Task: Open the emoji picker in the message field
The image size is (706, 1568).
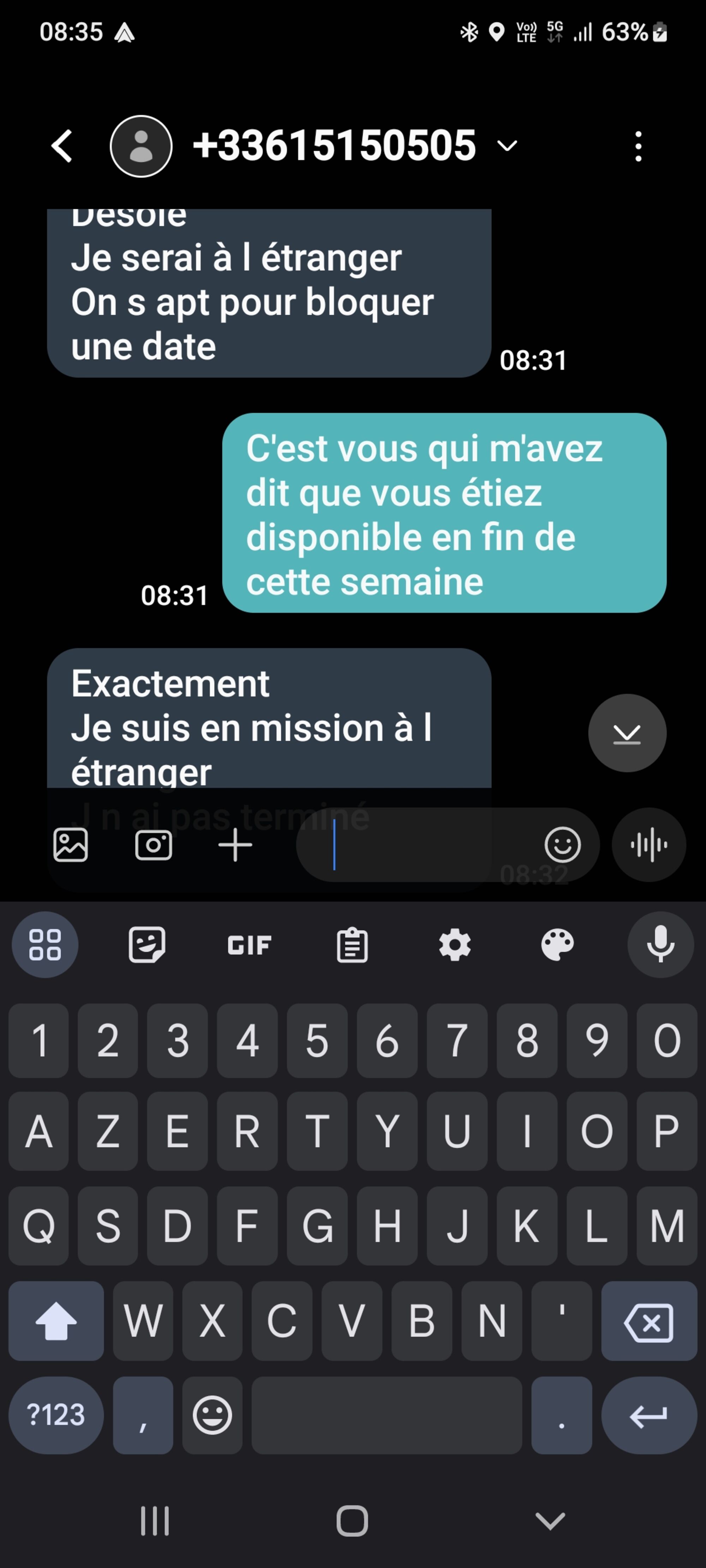Action: pos(562,845)
